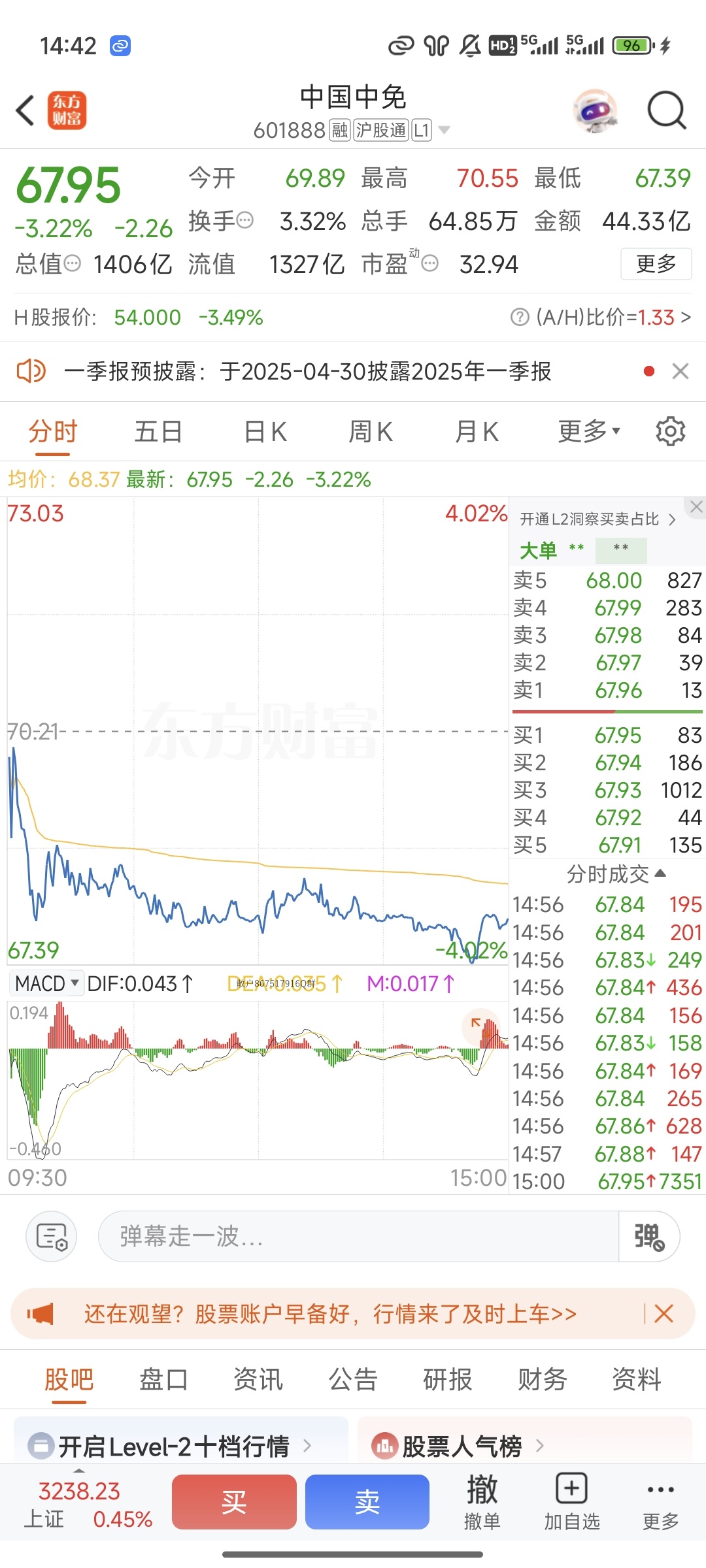Open the comment panel icon beside danmu input
The width and height of the screenshot is (706, 1568).
(x=51, y=1237)
